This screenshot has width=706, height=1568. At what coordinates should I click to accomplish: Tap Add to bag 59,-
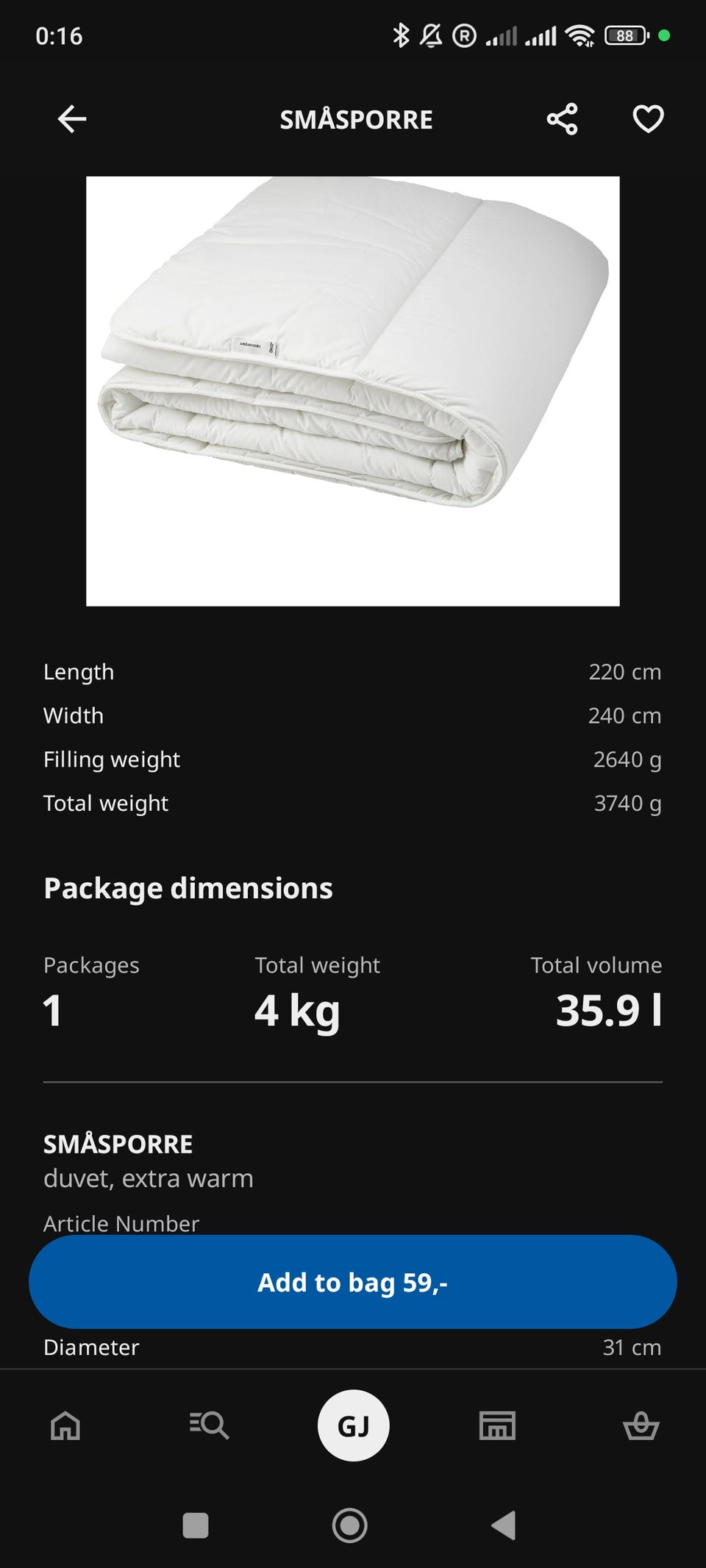tap(353, 1282)
